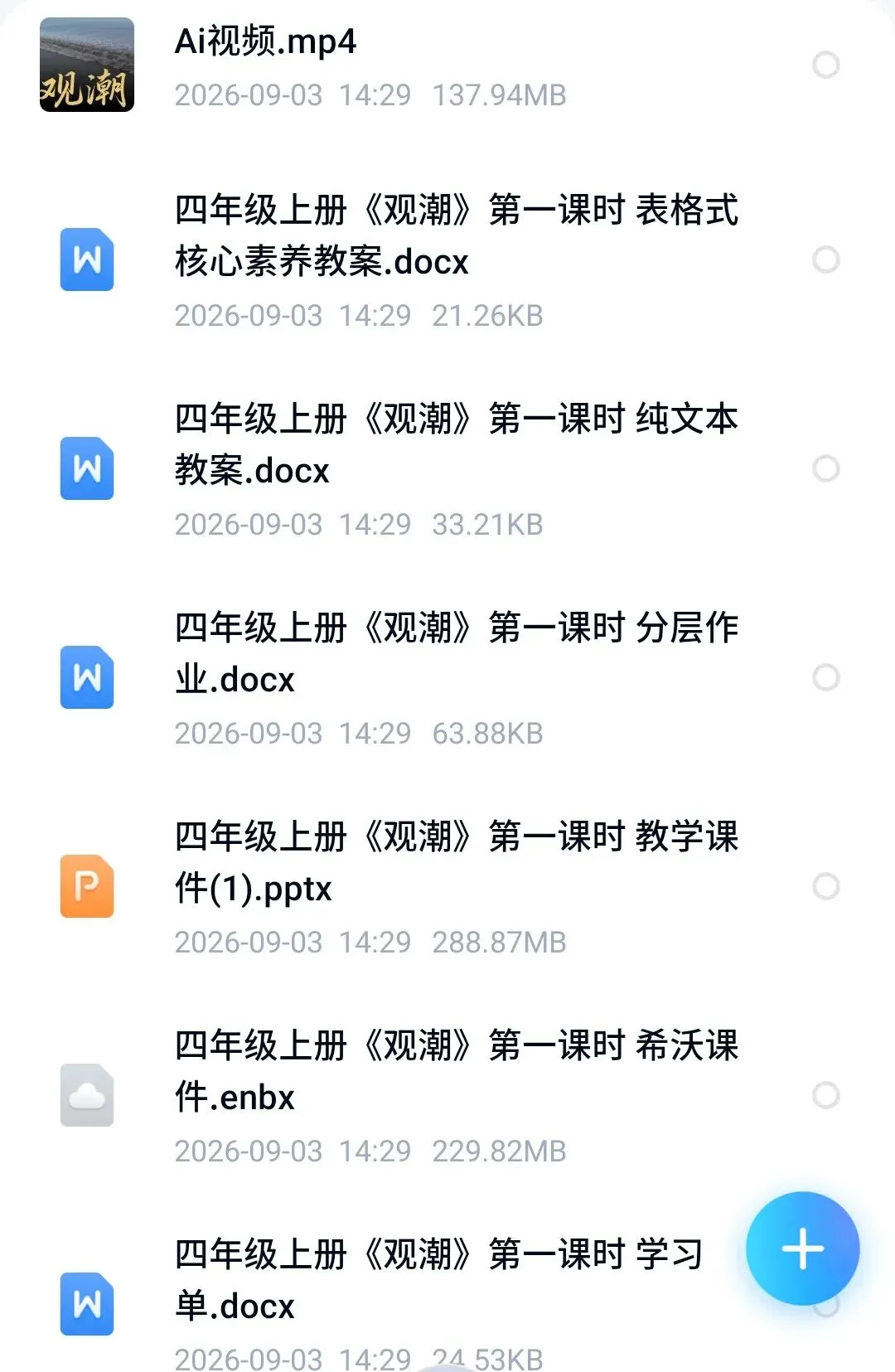Tick the checkbox for 希沃课件.enbx
895x1372 pixels.
[825, 1096]
